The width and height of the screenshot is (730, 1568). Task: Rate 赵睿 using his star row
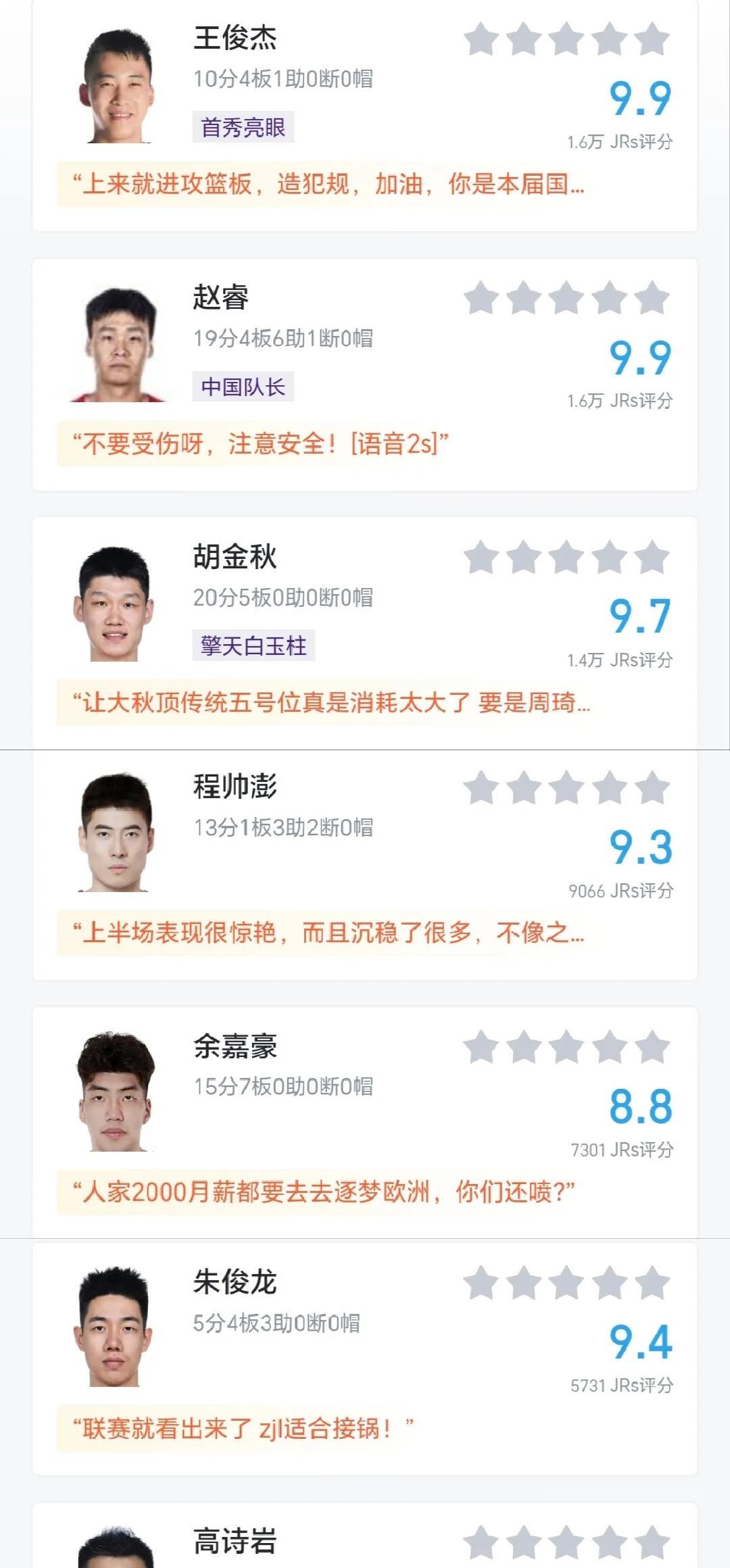coord(566,298)
